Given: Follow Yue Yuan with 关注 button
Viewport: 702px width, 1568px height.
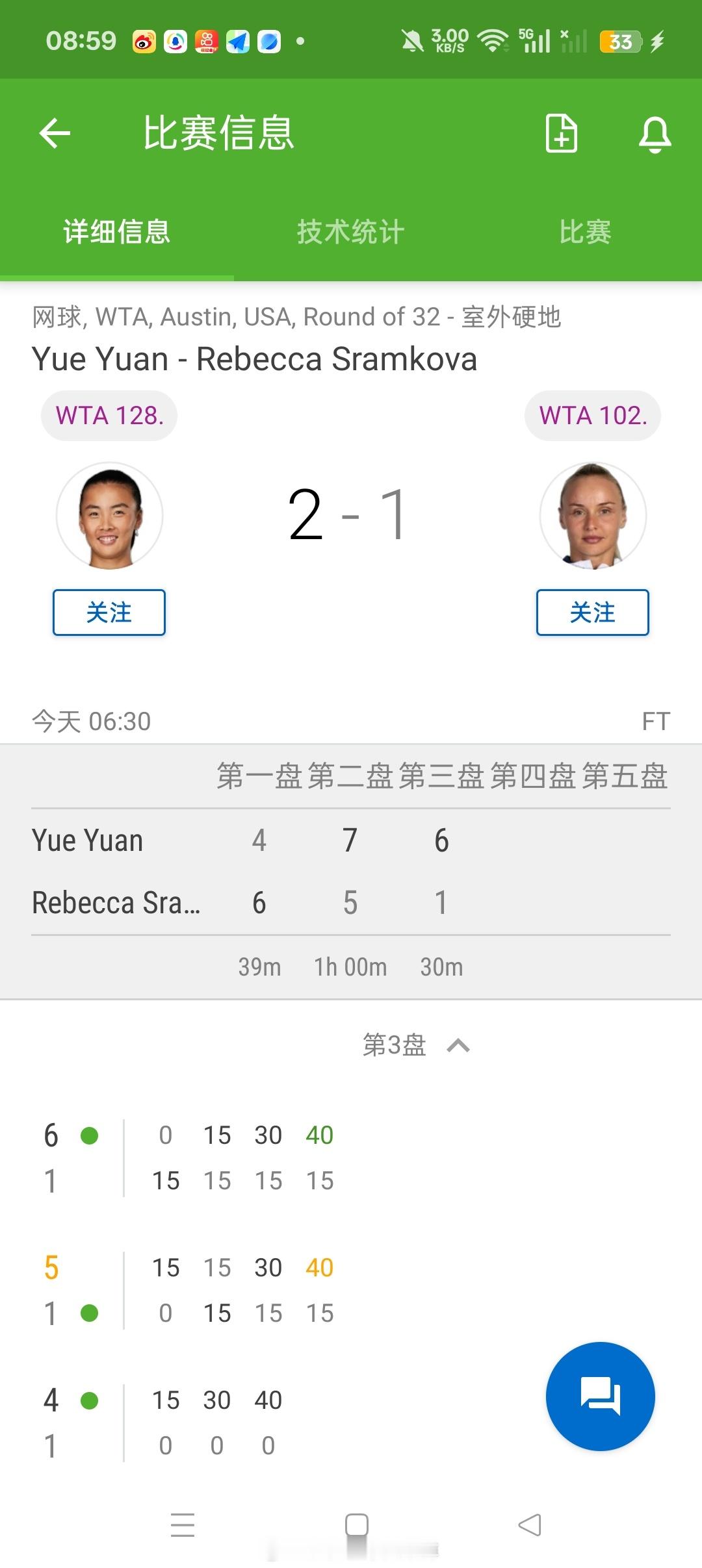Looking at the screenshot, I should click(109, 612).
